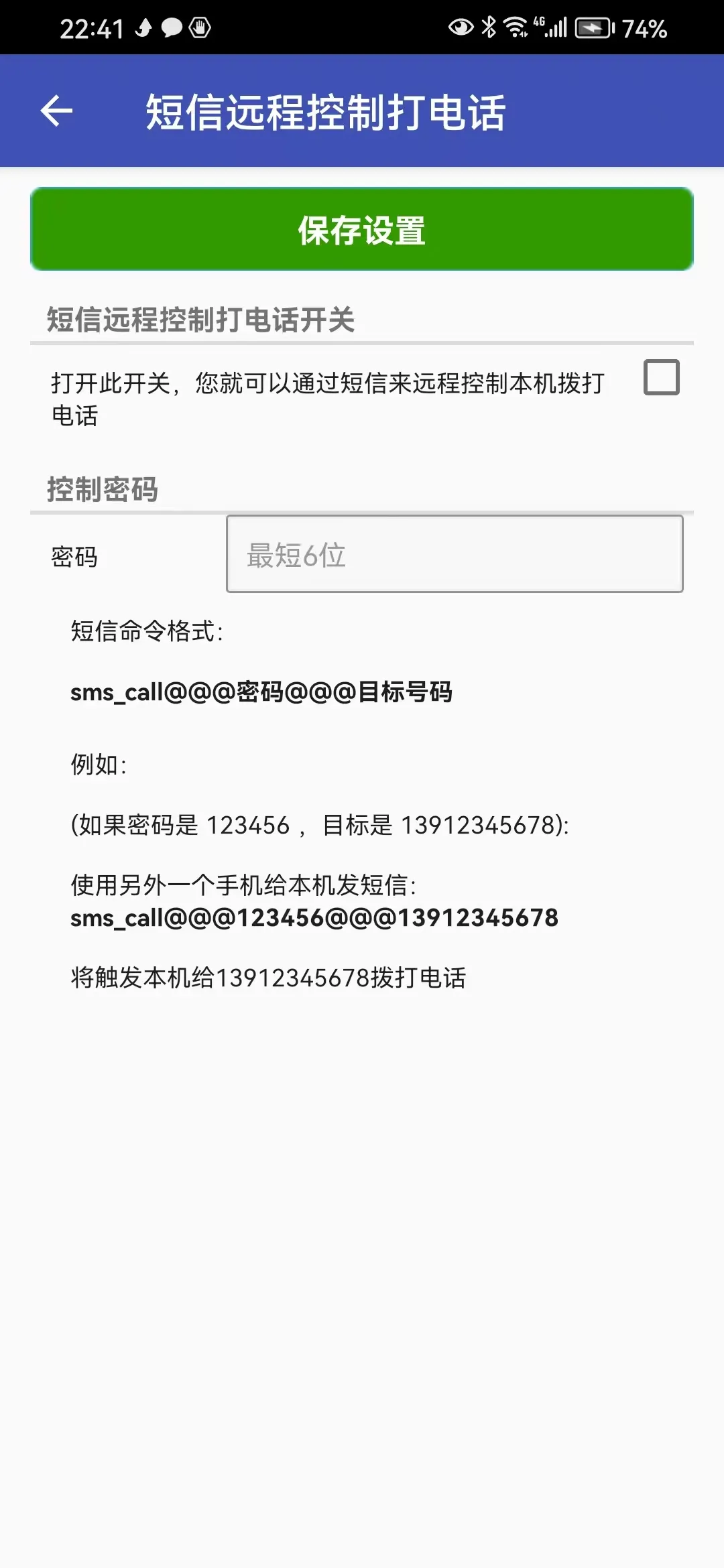This screenshot has width=724, height=1568.
Task: Enable the SMS remote call checkbox
Action: tap(661, 377)
